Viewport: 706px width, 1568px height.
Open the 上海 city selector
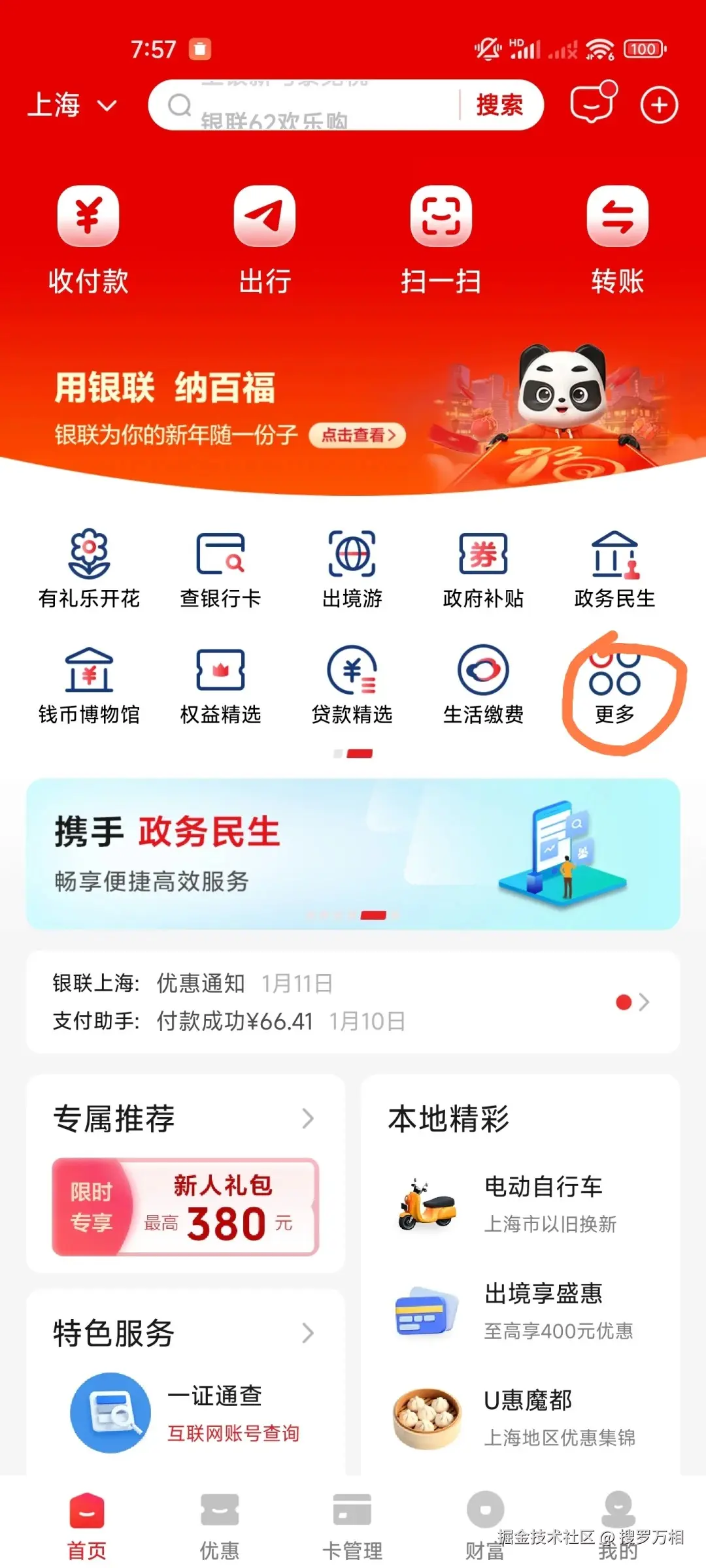pyautogui.click(x=72, y=105)
